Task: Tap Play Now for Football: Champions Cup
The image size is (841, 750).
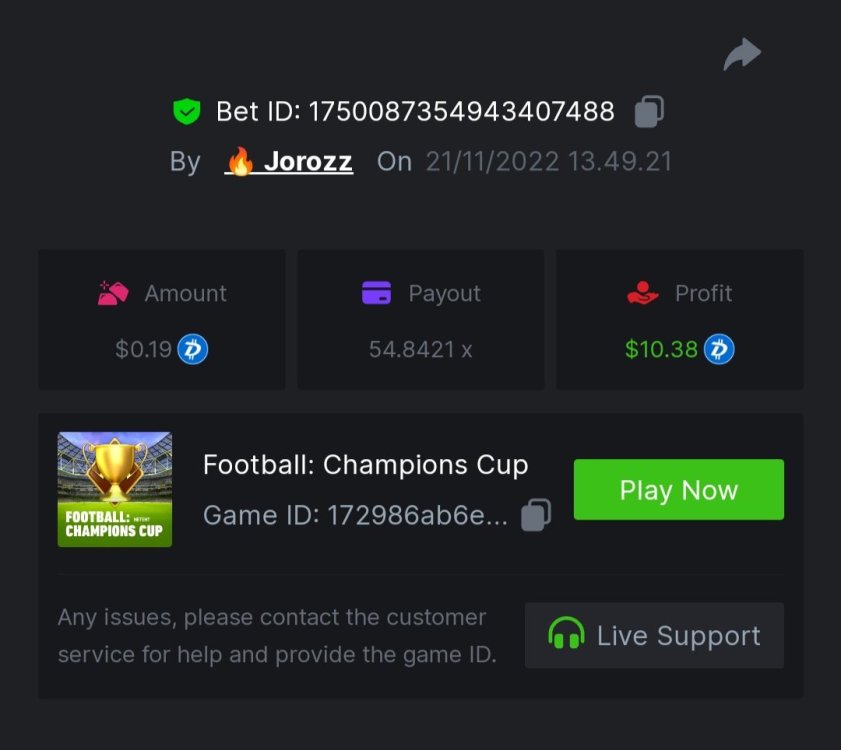Action: (678, 490)
